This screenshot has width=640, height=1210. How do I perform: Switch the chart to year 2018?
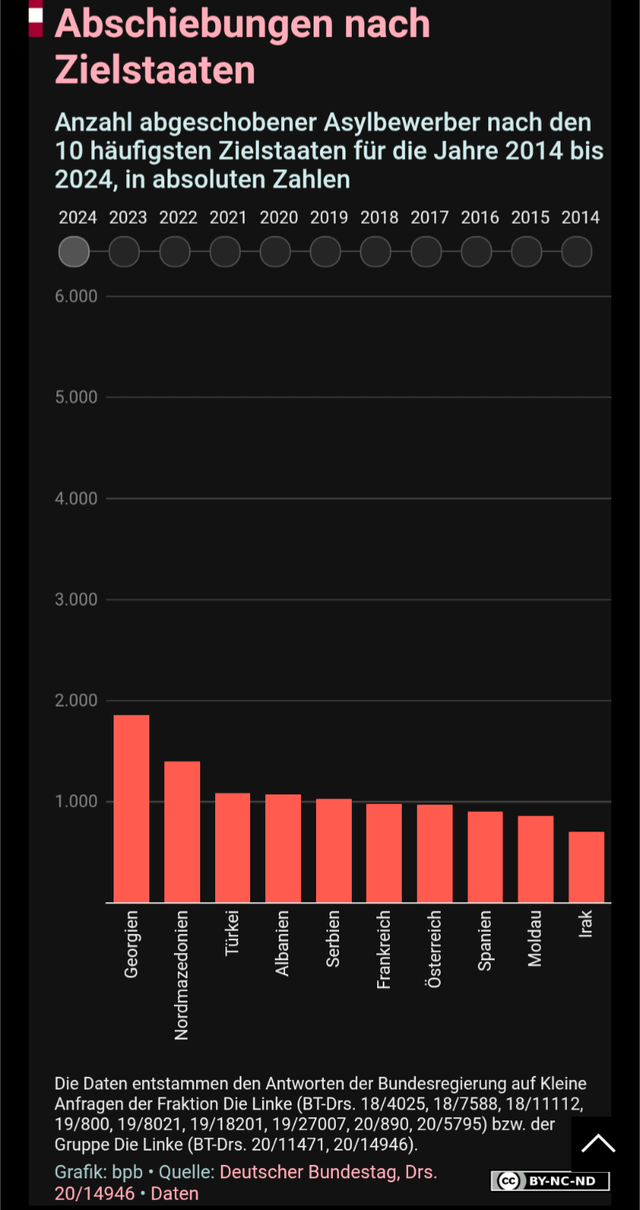(376, 251)
